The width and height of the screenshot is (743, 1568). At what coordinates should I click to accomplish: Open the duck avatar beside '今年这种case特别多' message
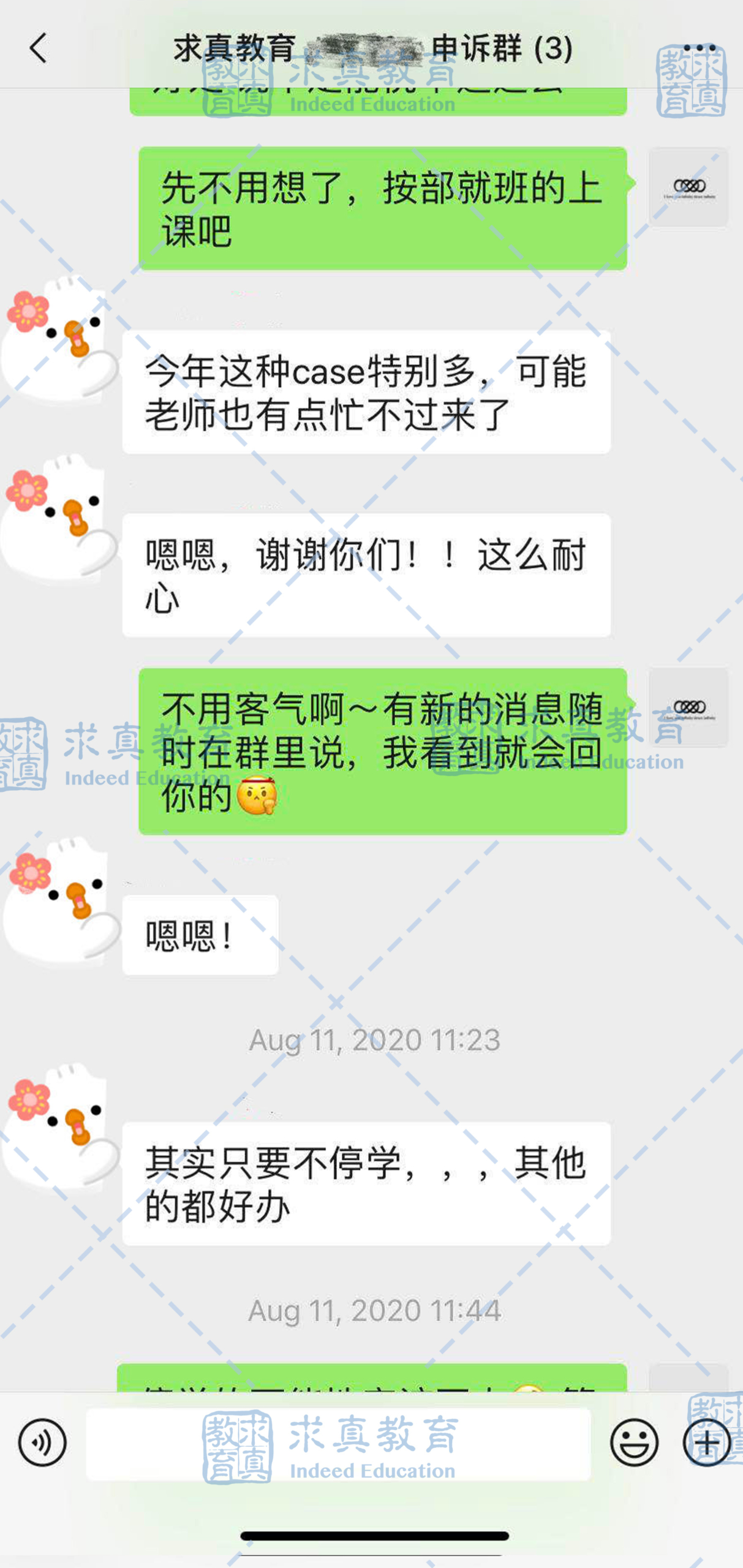tap(58, 341)
